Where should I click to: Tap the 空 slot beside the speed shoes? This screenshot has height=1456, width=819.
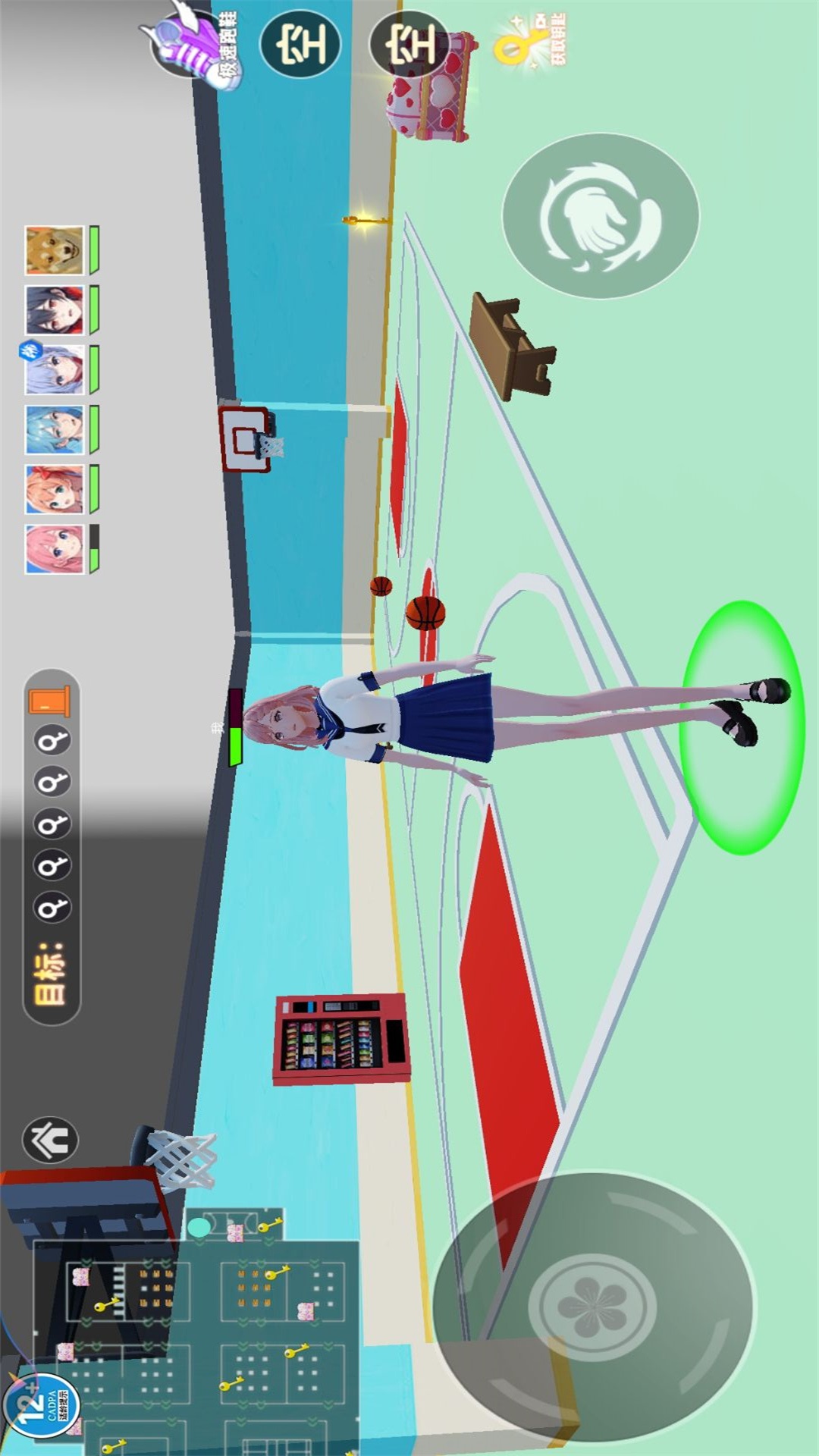pos(300,44)
